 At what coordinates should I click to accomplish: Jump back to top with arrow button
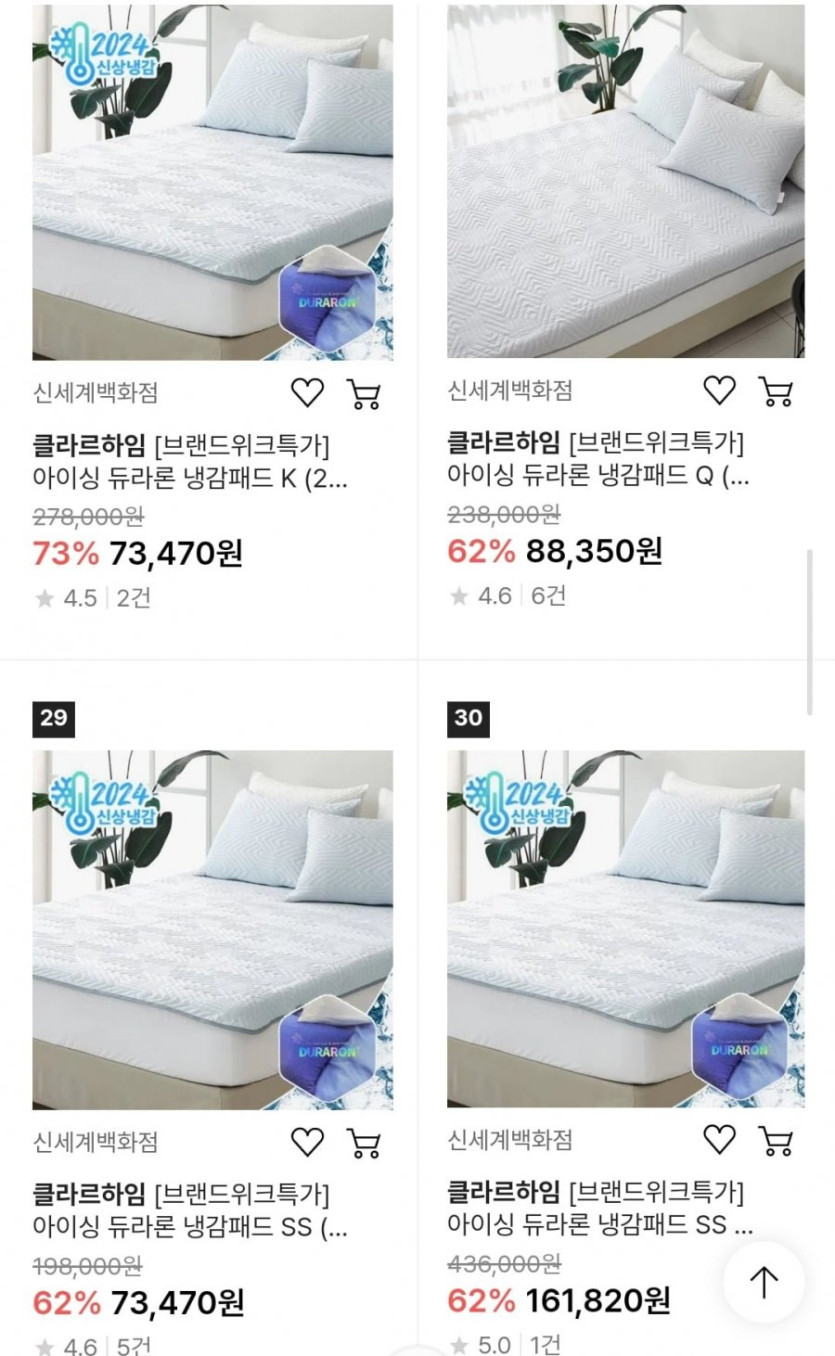[x=764, y=1282]
